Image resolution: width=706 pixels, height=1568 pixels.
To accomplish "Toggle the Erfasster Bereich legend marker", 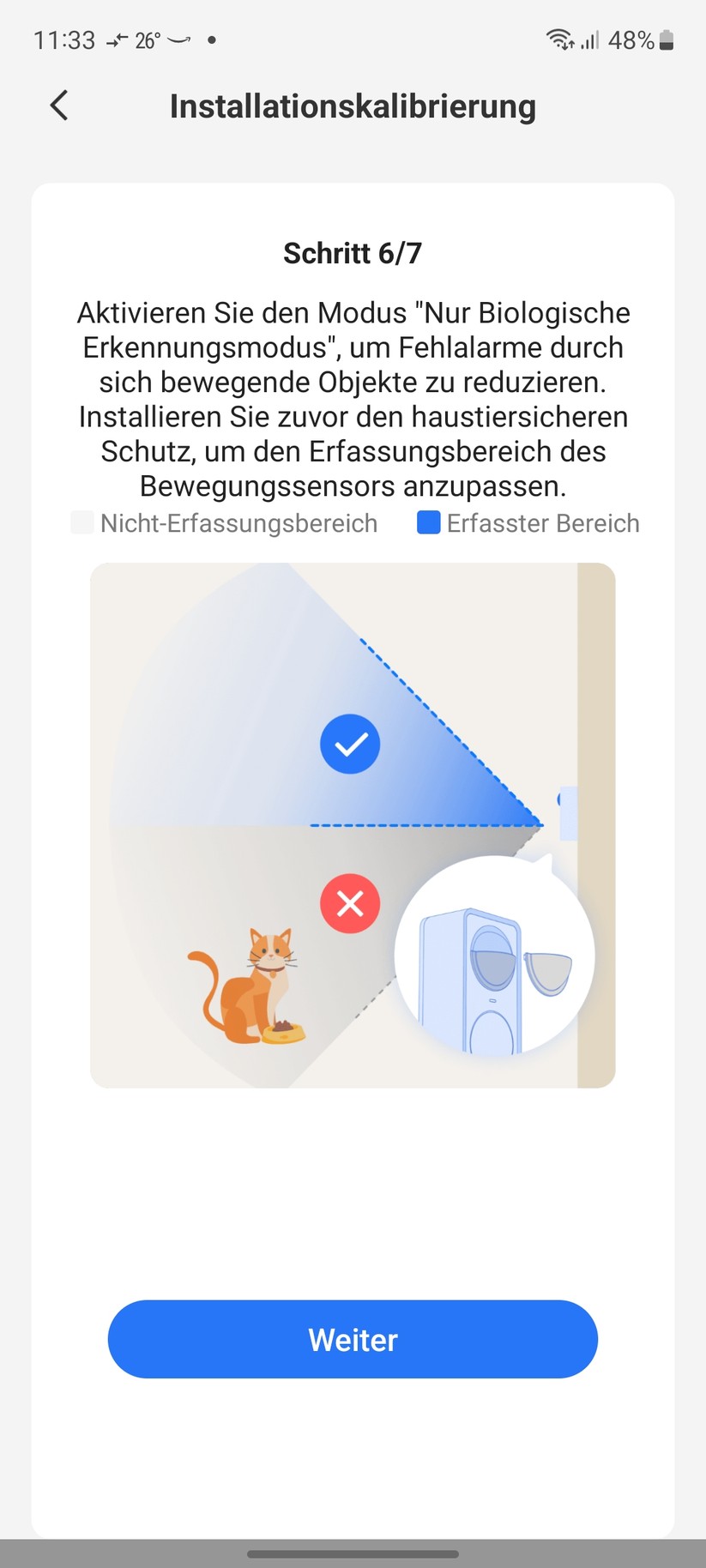I will [427, 522].
